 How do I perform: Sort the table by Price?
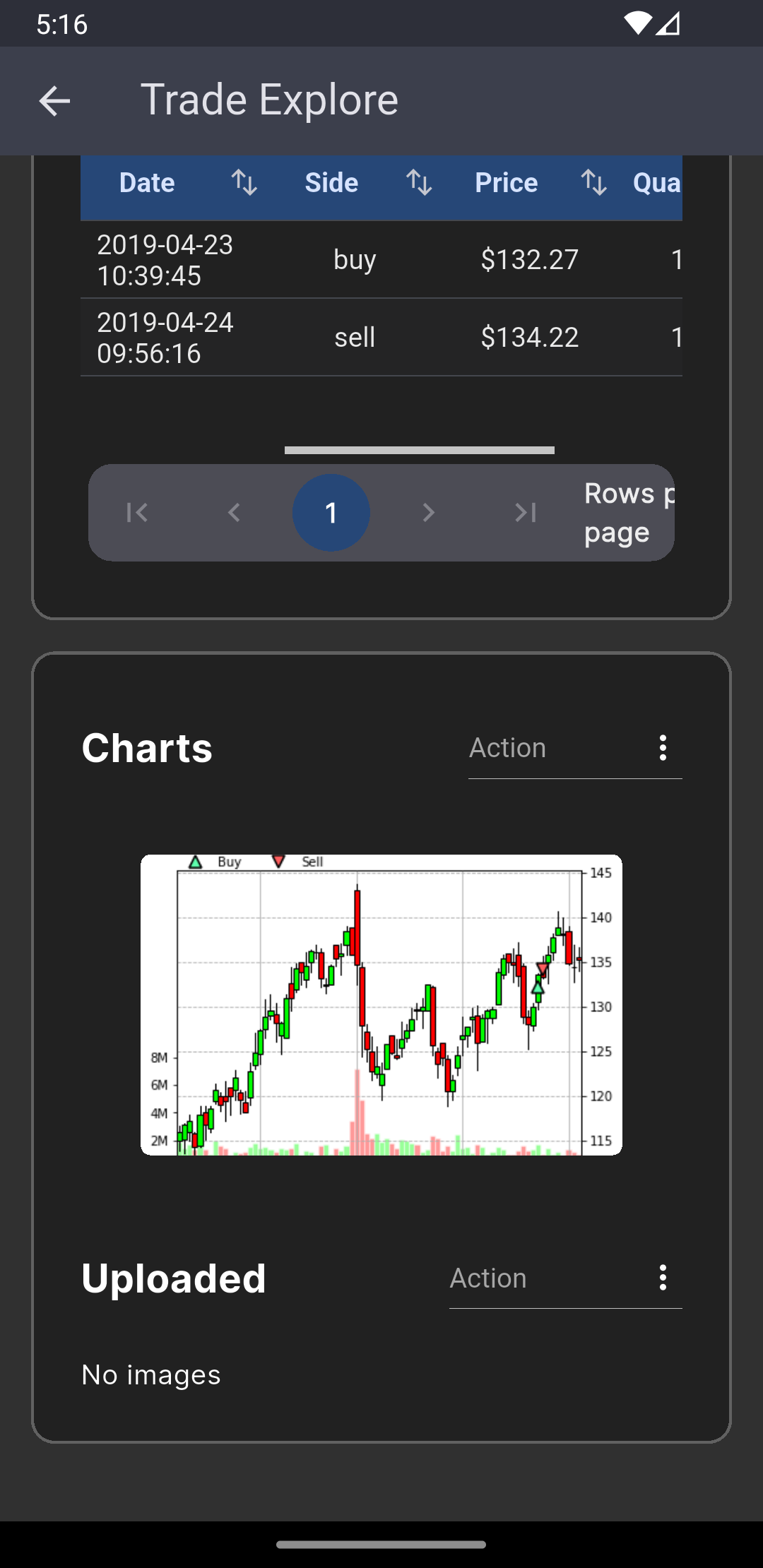pos(594,183)
